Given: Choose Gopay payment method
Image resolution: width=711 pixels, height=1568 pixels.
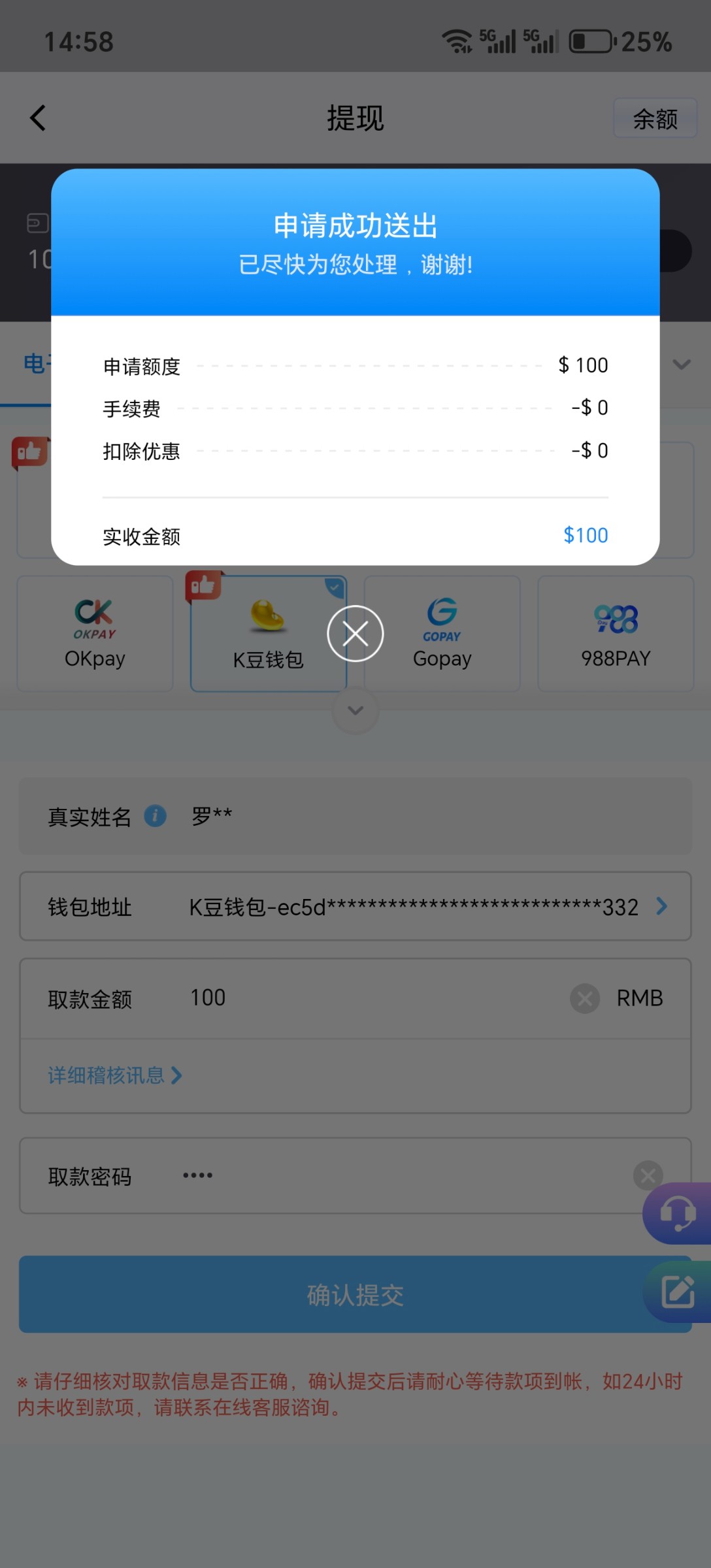Looking at the screenshot, I should tap(442, 633).
